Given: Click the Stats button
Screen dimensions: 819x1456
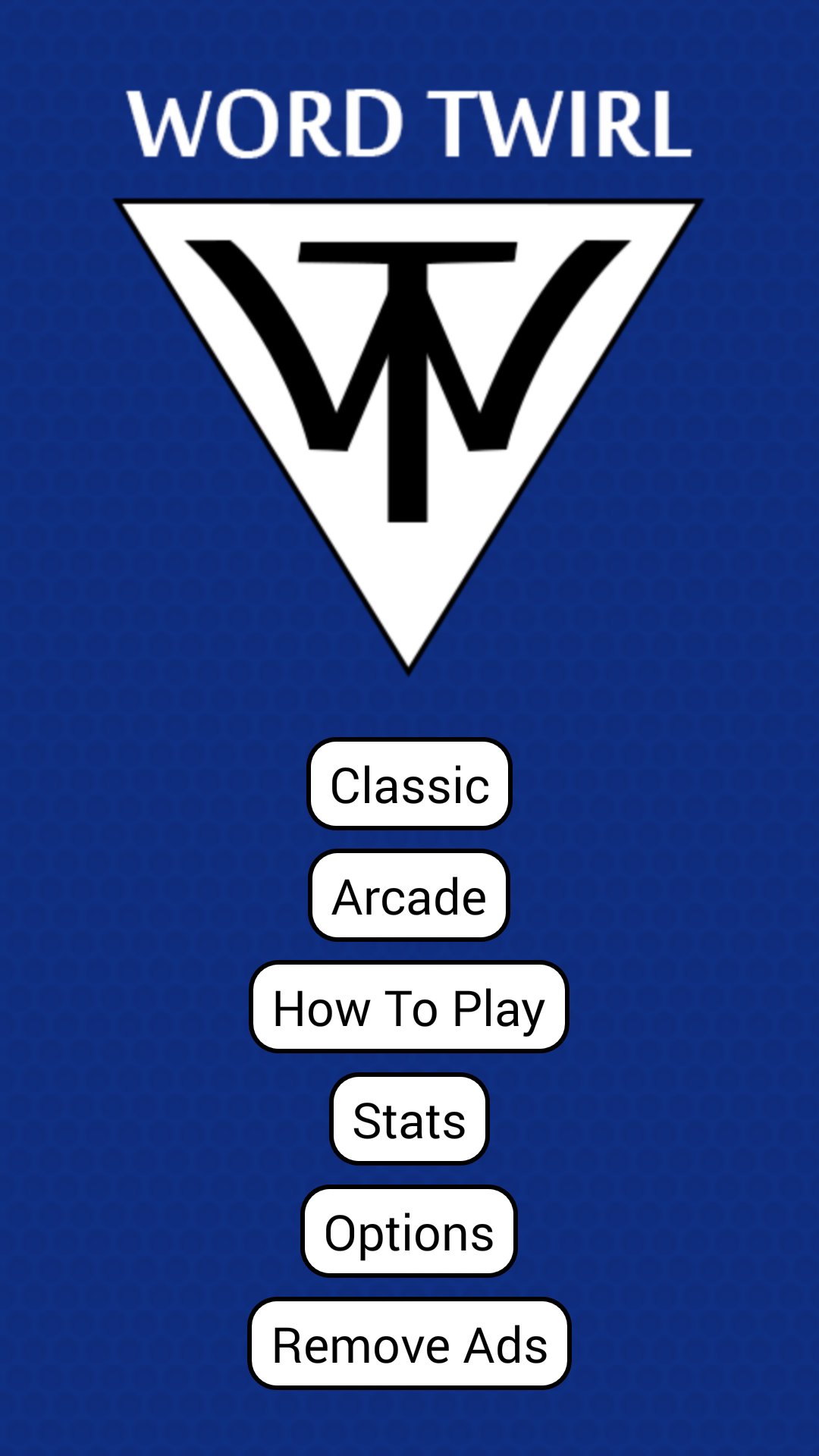Looking at the screenshot, I should click(x=409, y=1120).
